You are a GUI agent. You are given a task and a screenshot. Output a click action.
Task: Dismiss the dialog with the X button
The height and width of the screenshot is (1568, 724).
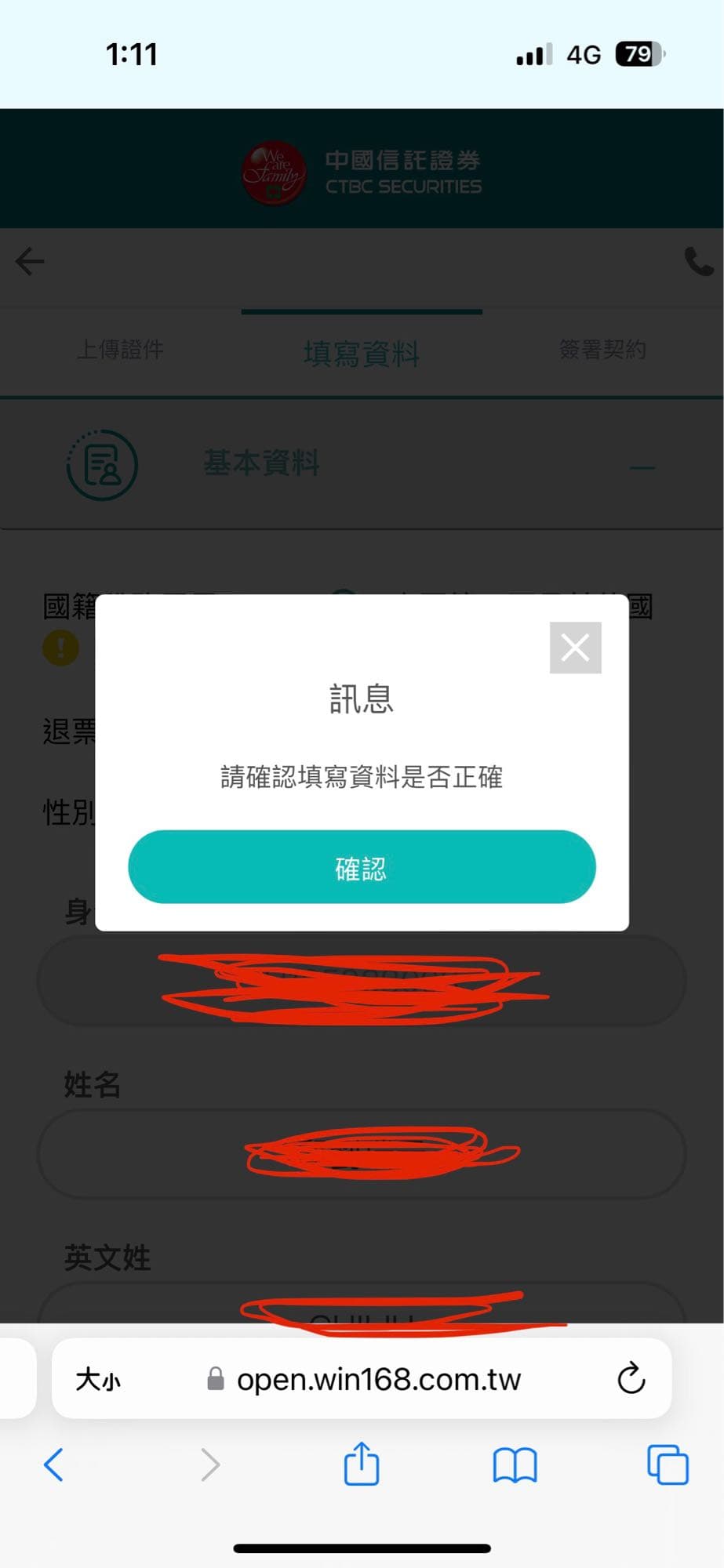(x=575, y=647)
